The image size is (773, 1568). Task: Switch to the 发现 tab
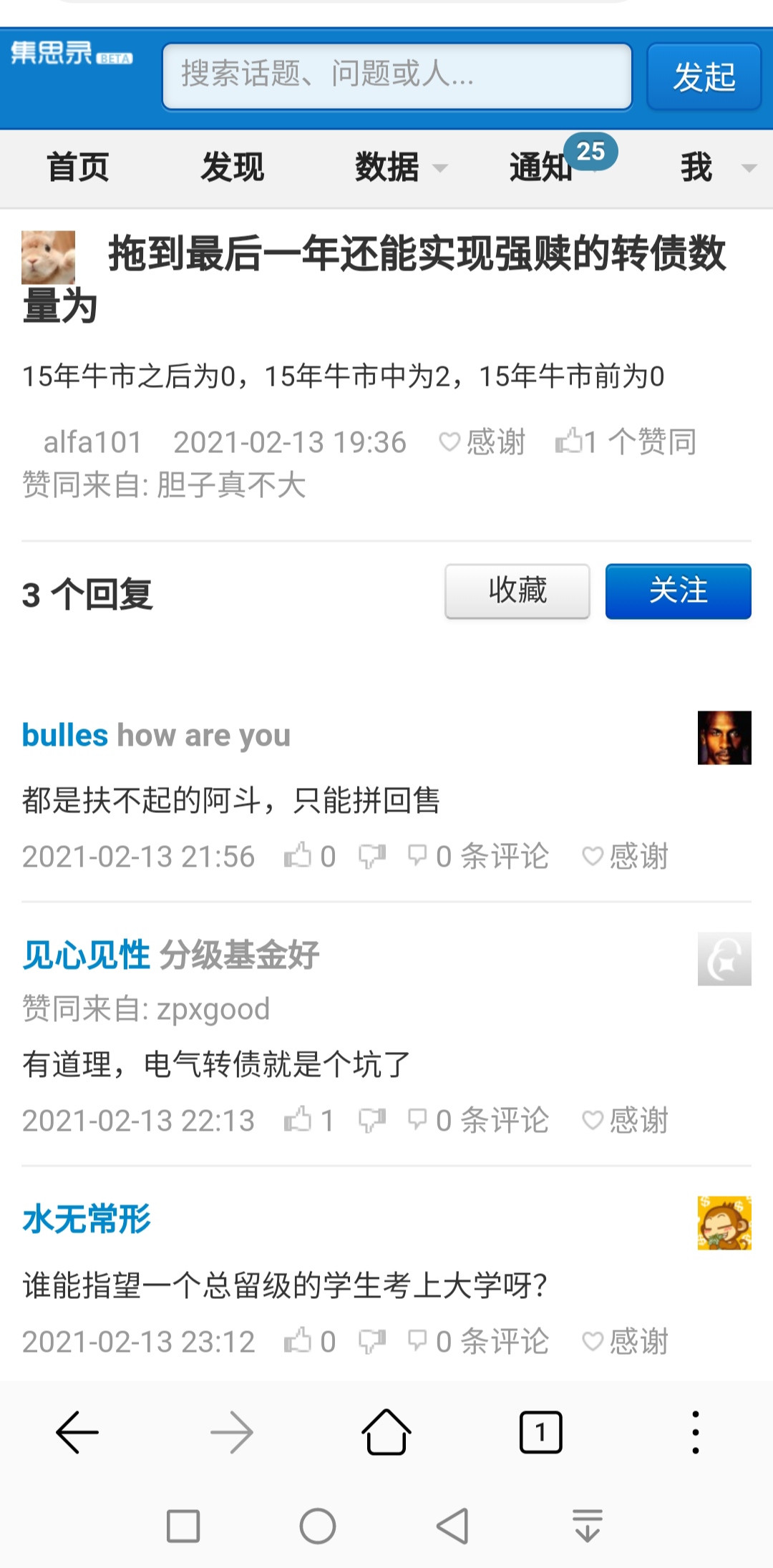232,167
